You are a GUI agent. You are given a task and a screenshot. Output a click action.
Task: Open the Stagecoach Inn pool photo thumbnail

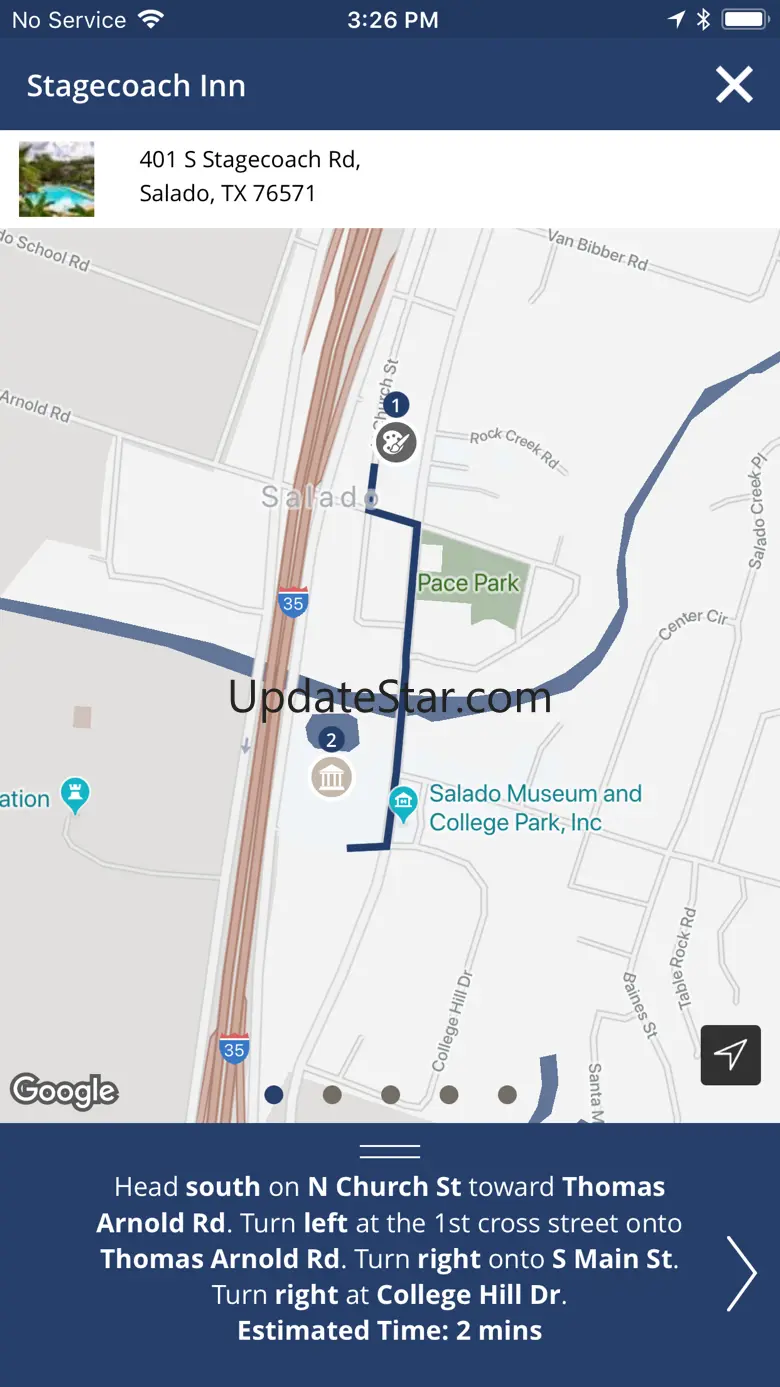(57, 180)
